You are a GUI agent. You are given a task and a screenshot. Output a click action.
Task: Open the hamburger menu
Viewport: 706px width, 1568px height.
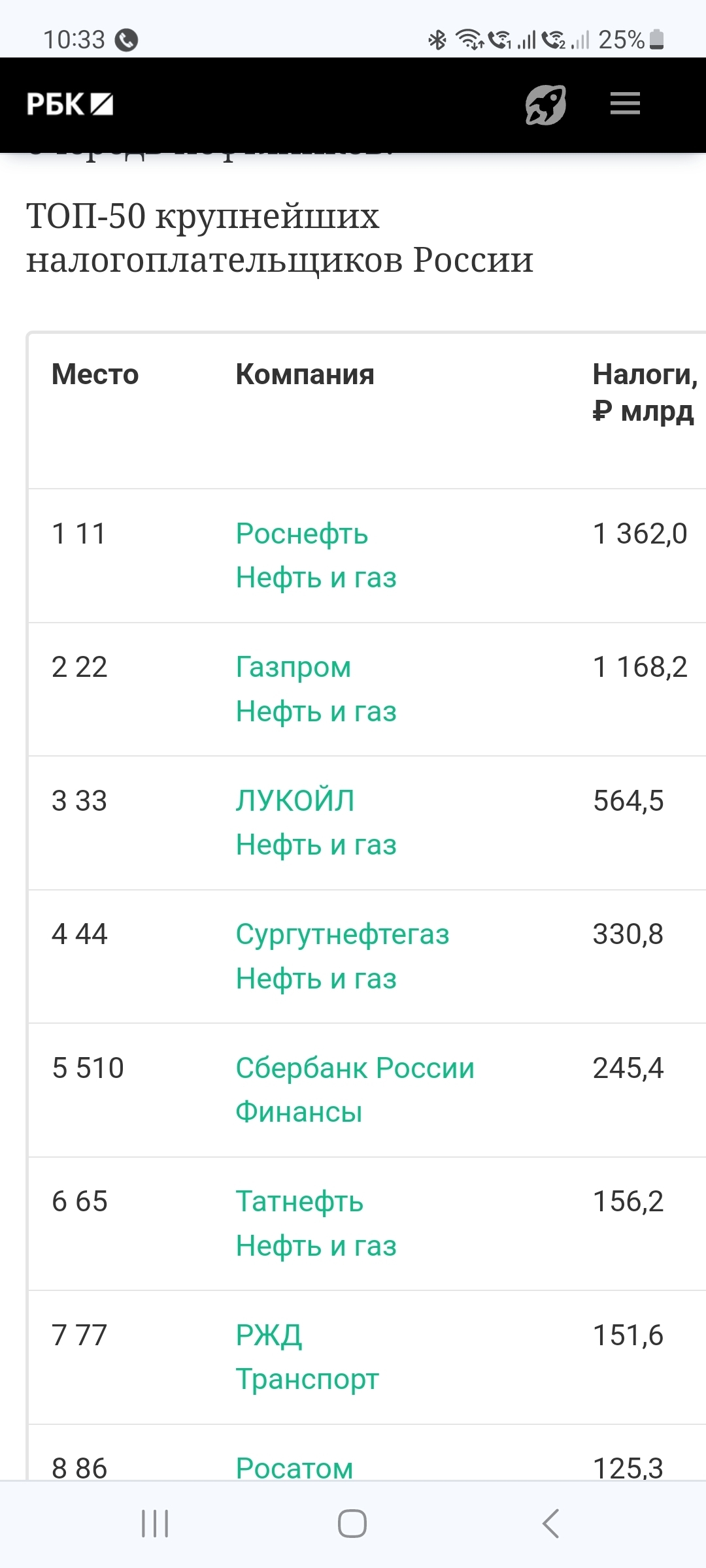[625, 104]
